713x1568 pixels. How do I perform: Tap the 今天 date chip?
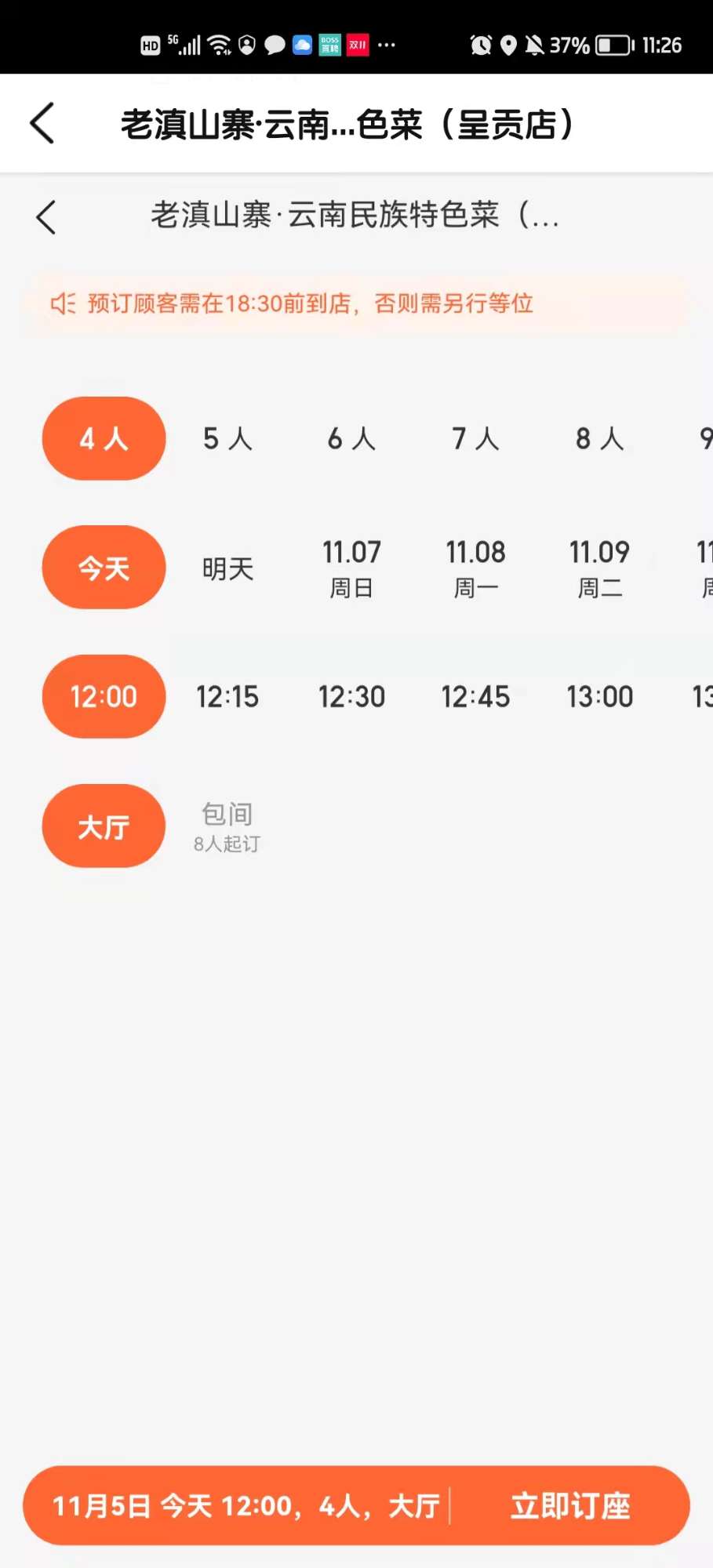[x=104, y=568]
